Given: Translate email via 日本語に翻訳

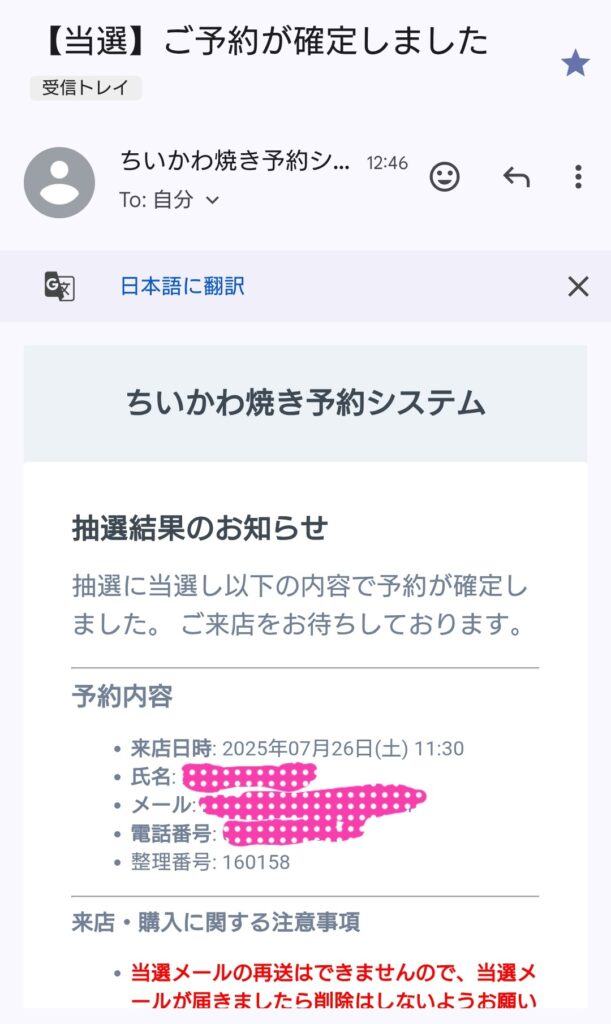Looking at the screenshot, I should [183, 286].
